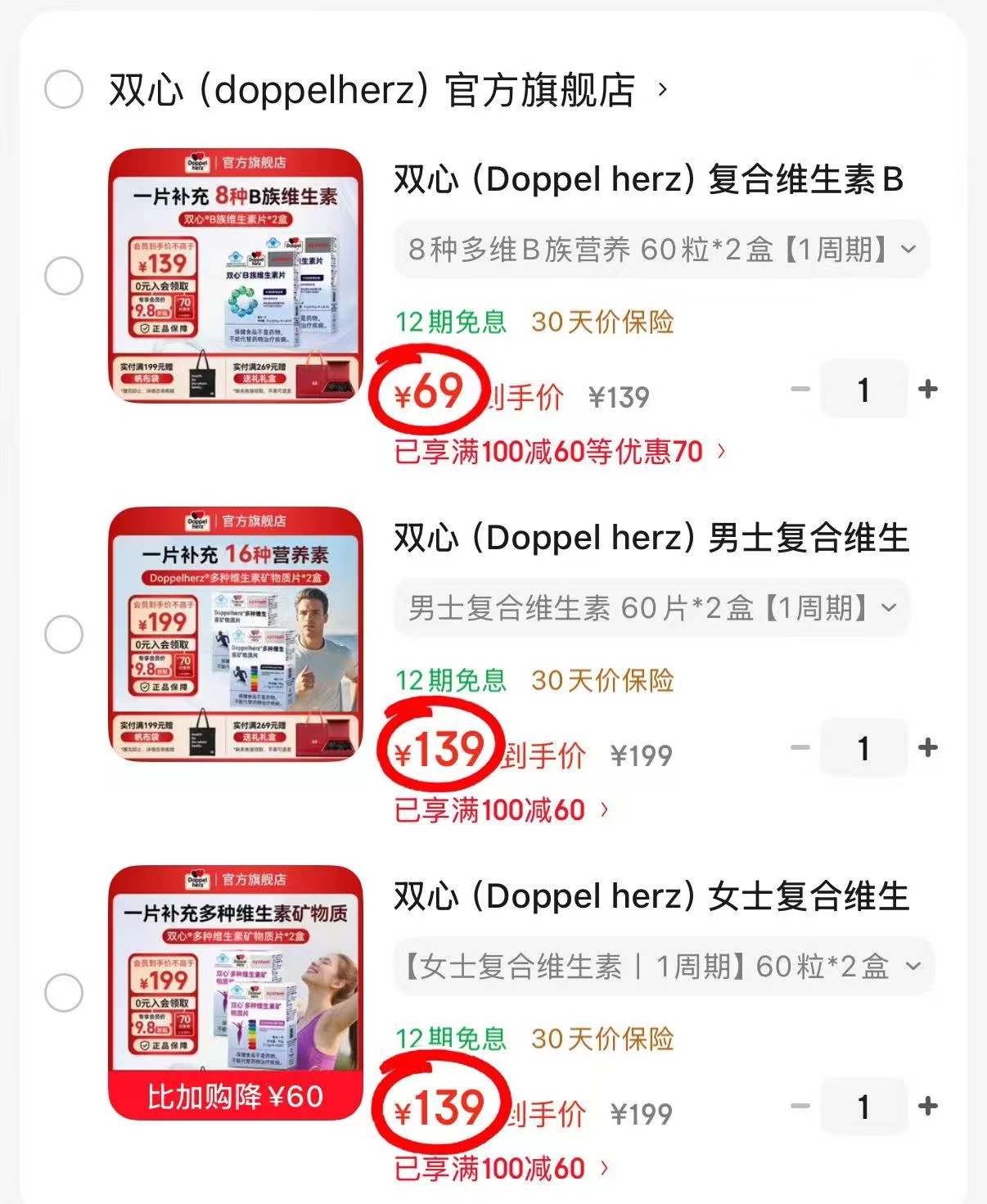The height and width of the screenshot is (1204, 987).
Task: Expand the 女士复合维生素 60粒*2盒 spec dropdown
Action: pos(664,966)
